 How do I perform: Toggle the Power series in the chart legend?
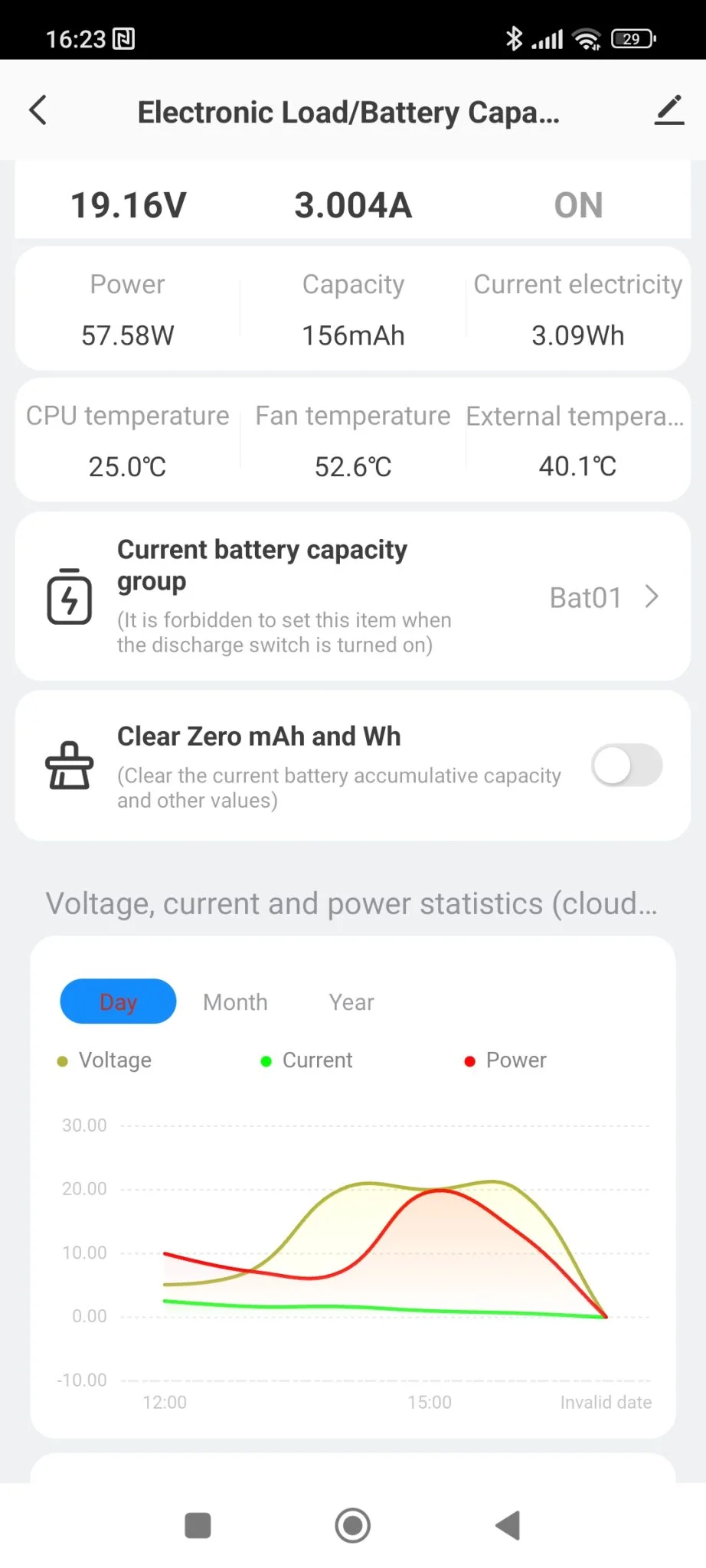coord(506,1060)
